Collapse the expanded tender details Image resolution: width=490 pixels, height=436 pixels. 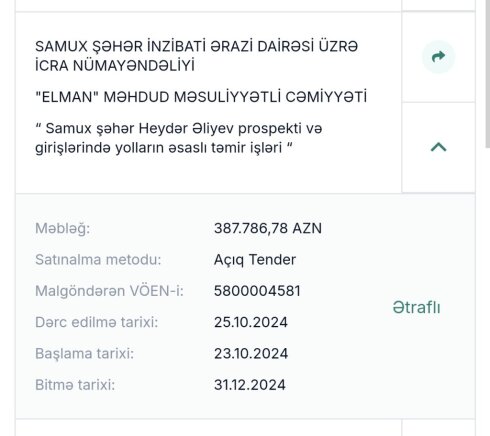point(438,147)
